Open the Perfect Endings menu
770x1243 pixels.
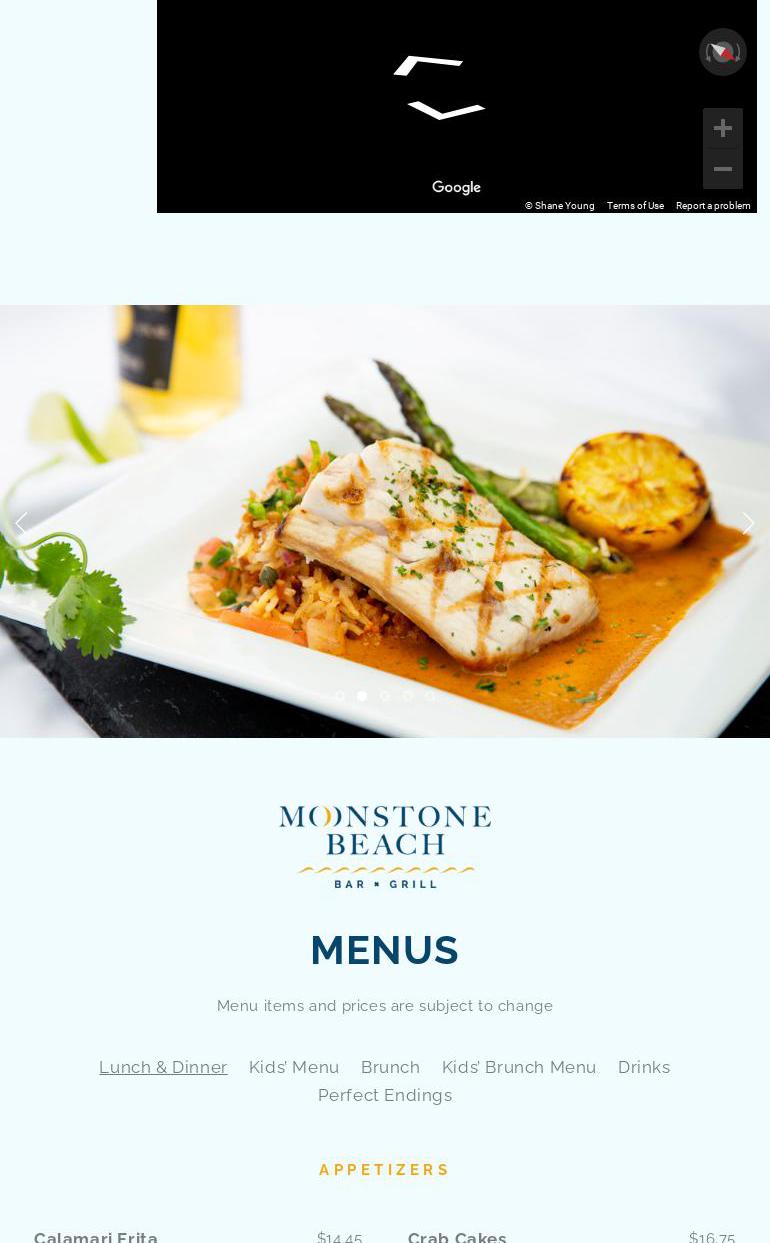click(385, 1095)
